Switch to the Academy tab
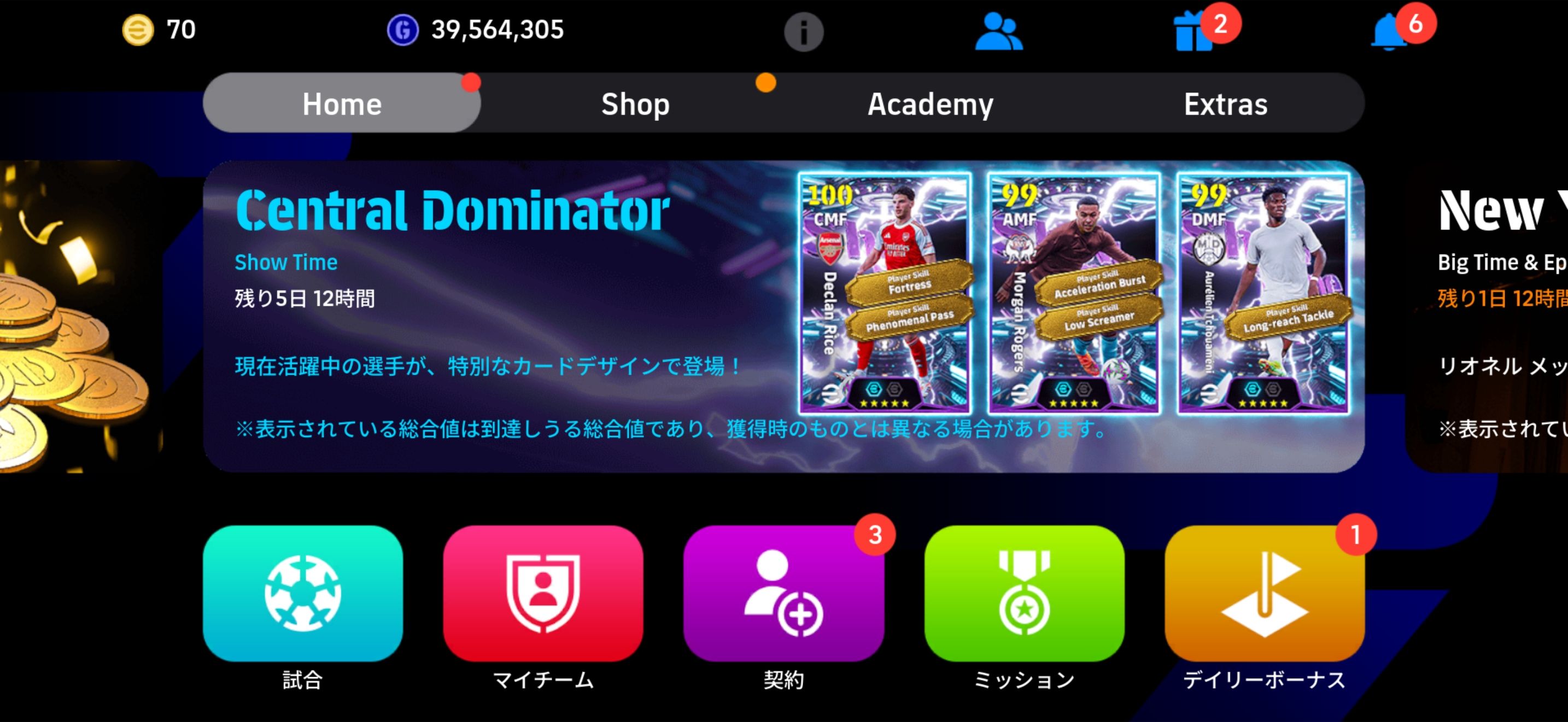Screen dimensions: 1568x722 (x=929, y=103)
